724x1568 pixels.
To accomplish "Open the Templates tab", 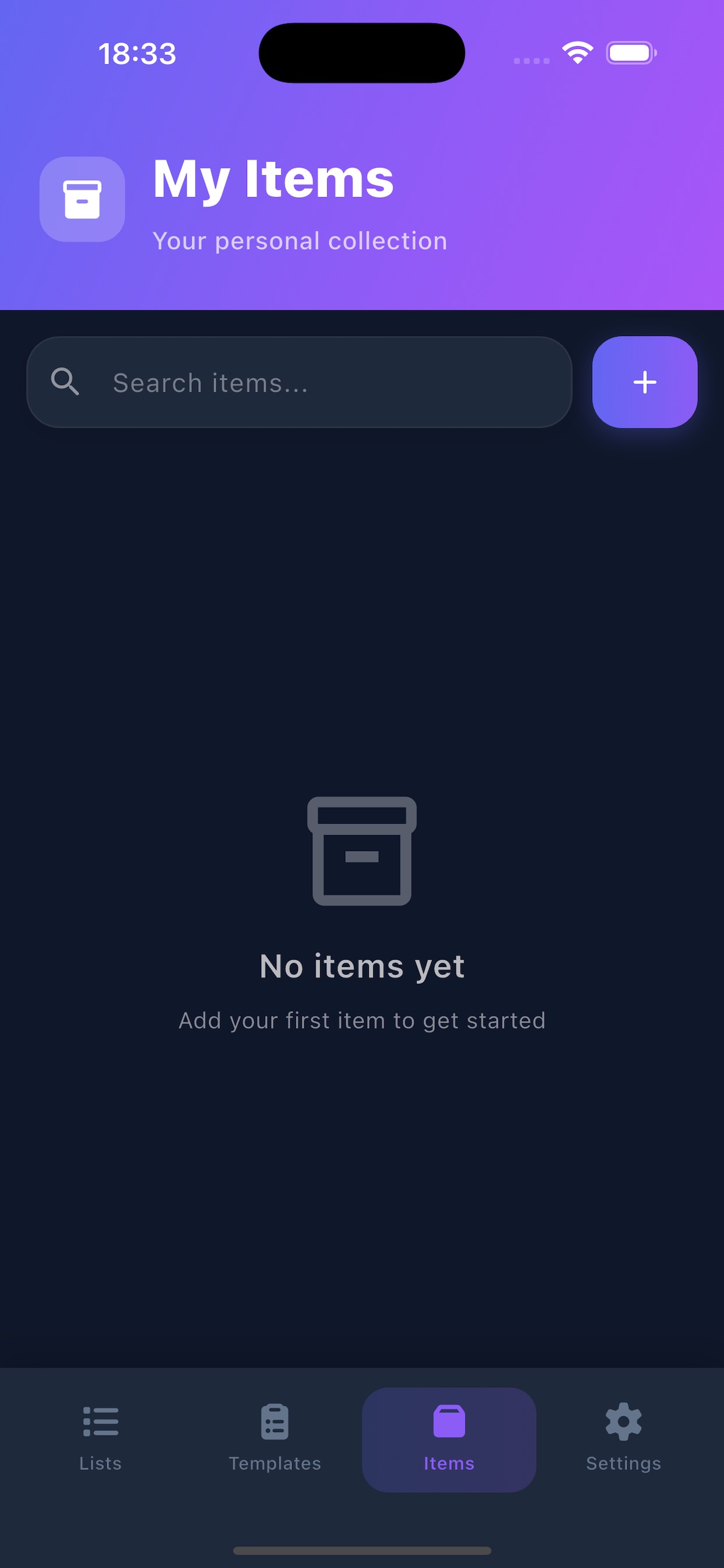I will click(275, 1440).
